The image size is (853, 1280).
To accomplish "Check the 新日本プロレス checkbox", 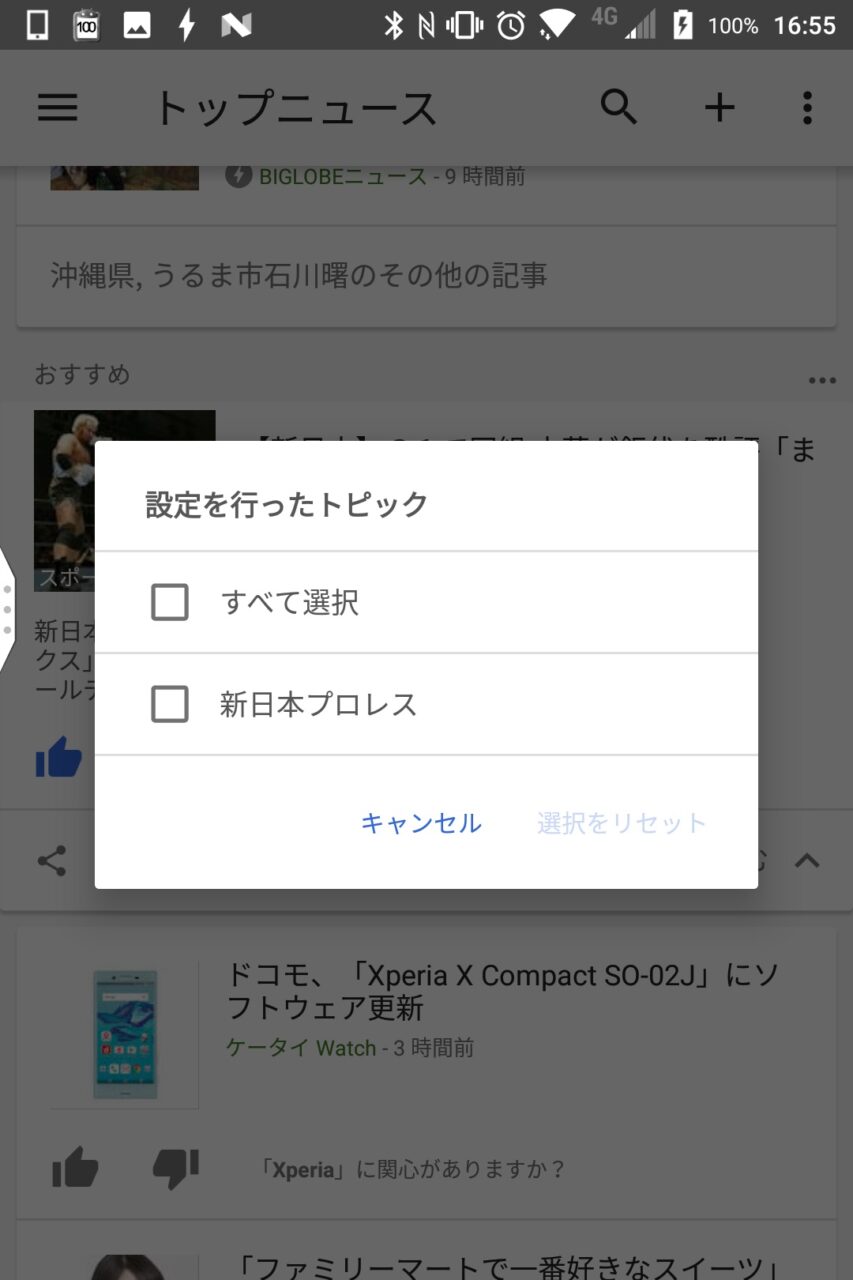I will 169,704.
